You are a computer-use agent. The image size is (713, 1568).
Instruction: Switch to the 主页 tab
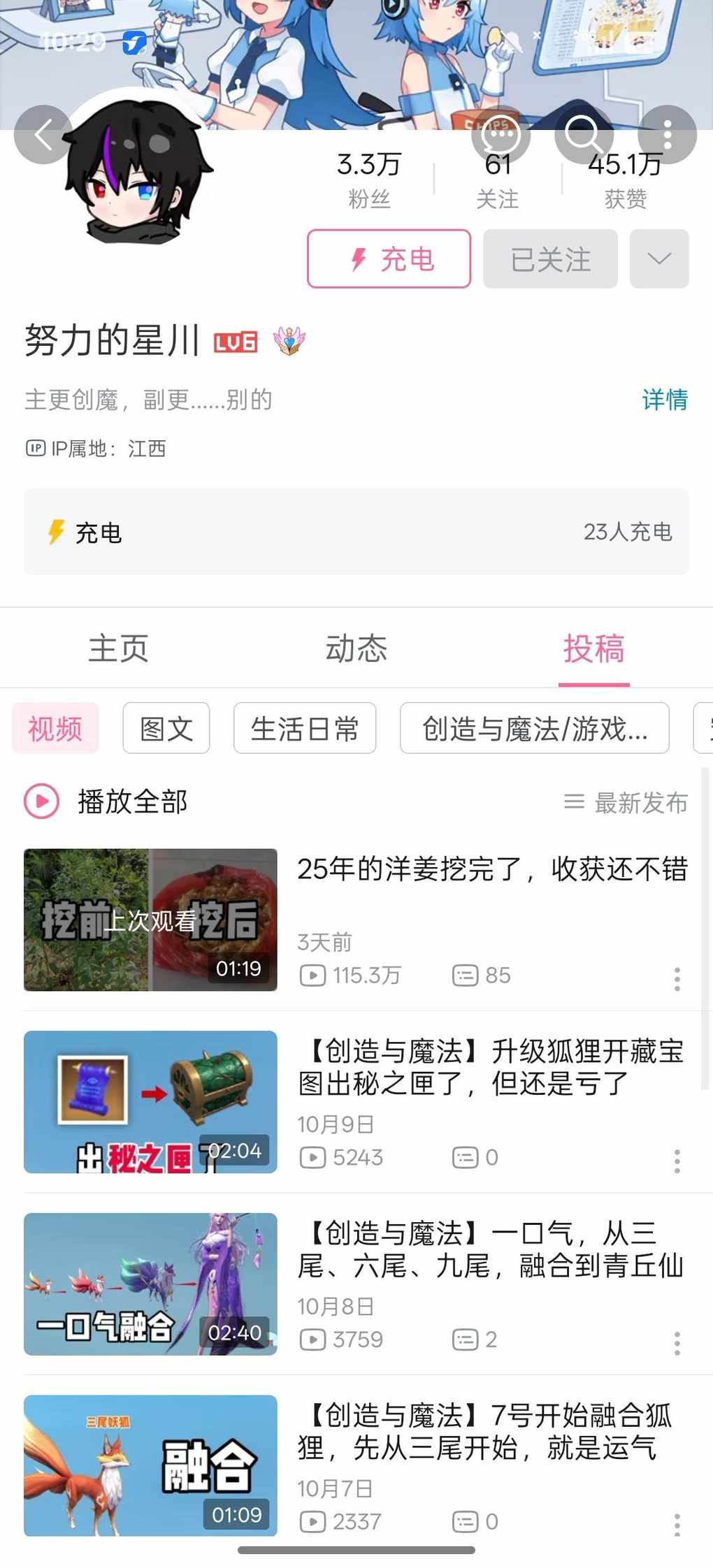118,648
